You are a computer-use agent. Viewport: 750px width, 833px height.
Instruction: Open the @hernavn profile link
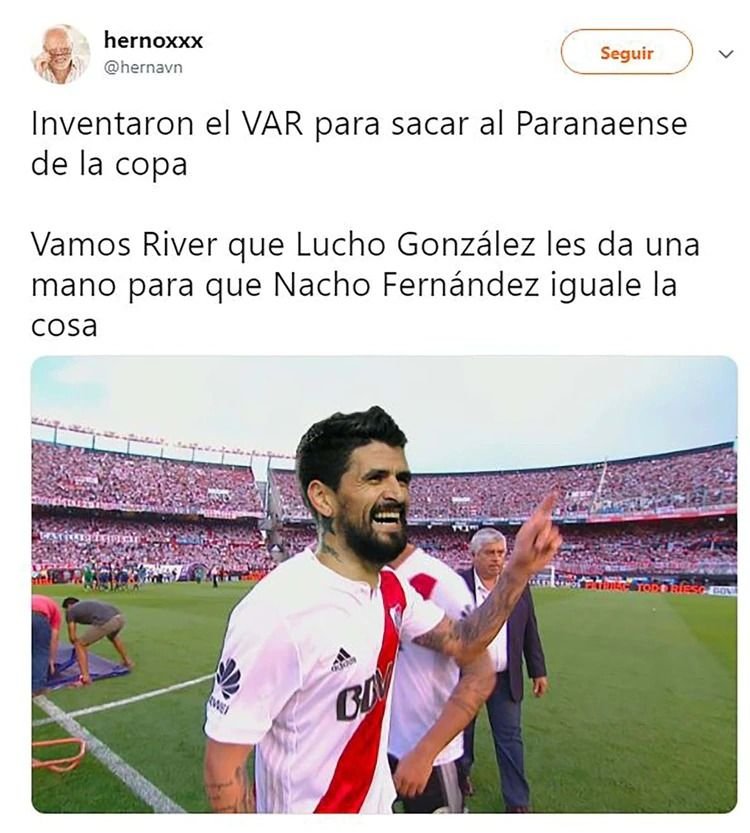tap(143, 68)
